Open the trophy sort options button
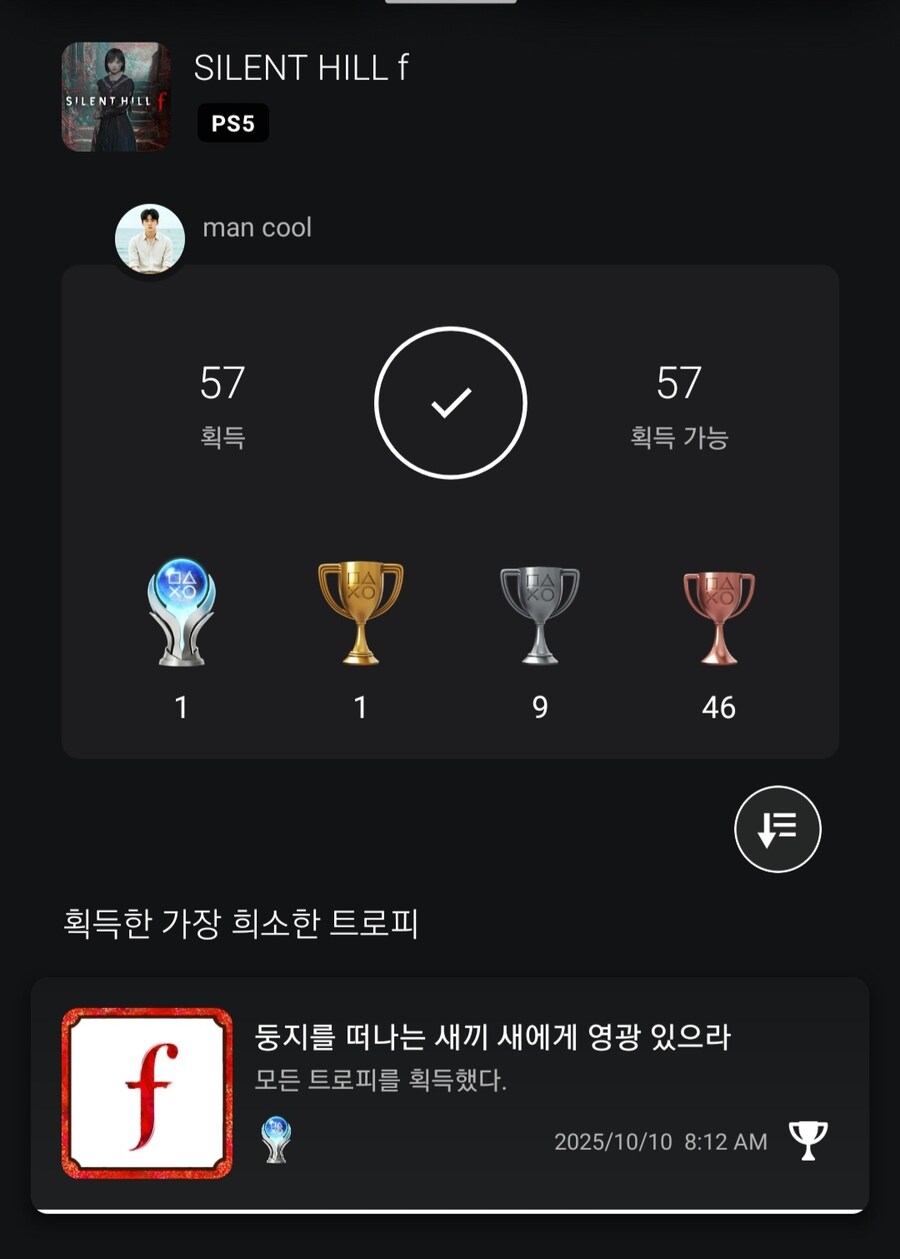The width and height of the screenshot is (900, 1259). tap(777, 830)
